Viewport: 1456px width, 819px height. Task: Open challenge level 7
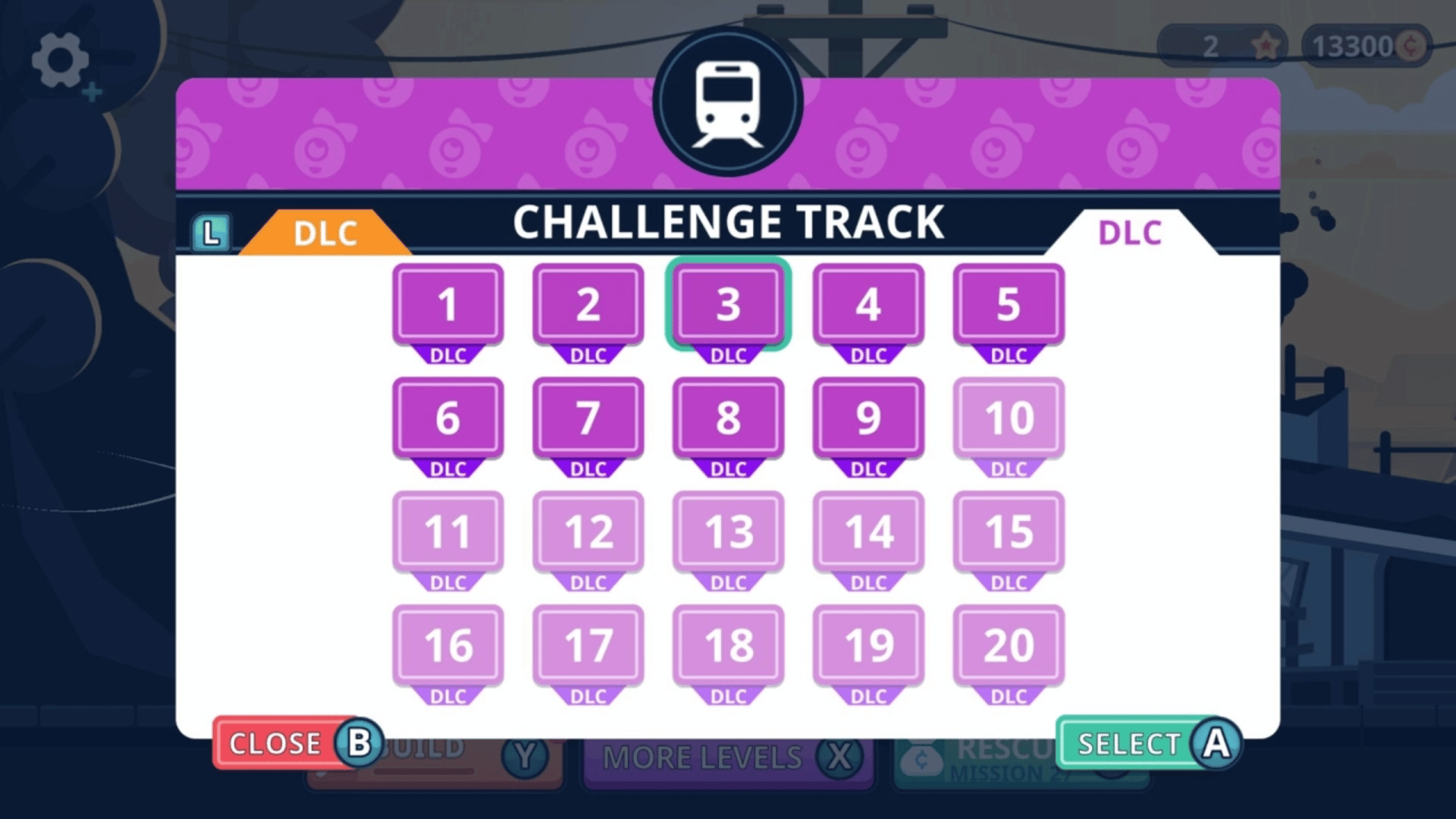point(588,419)
